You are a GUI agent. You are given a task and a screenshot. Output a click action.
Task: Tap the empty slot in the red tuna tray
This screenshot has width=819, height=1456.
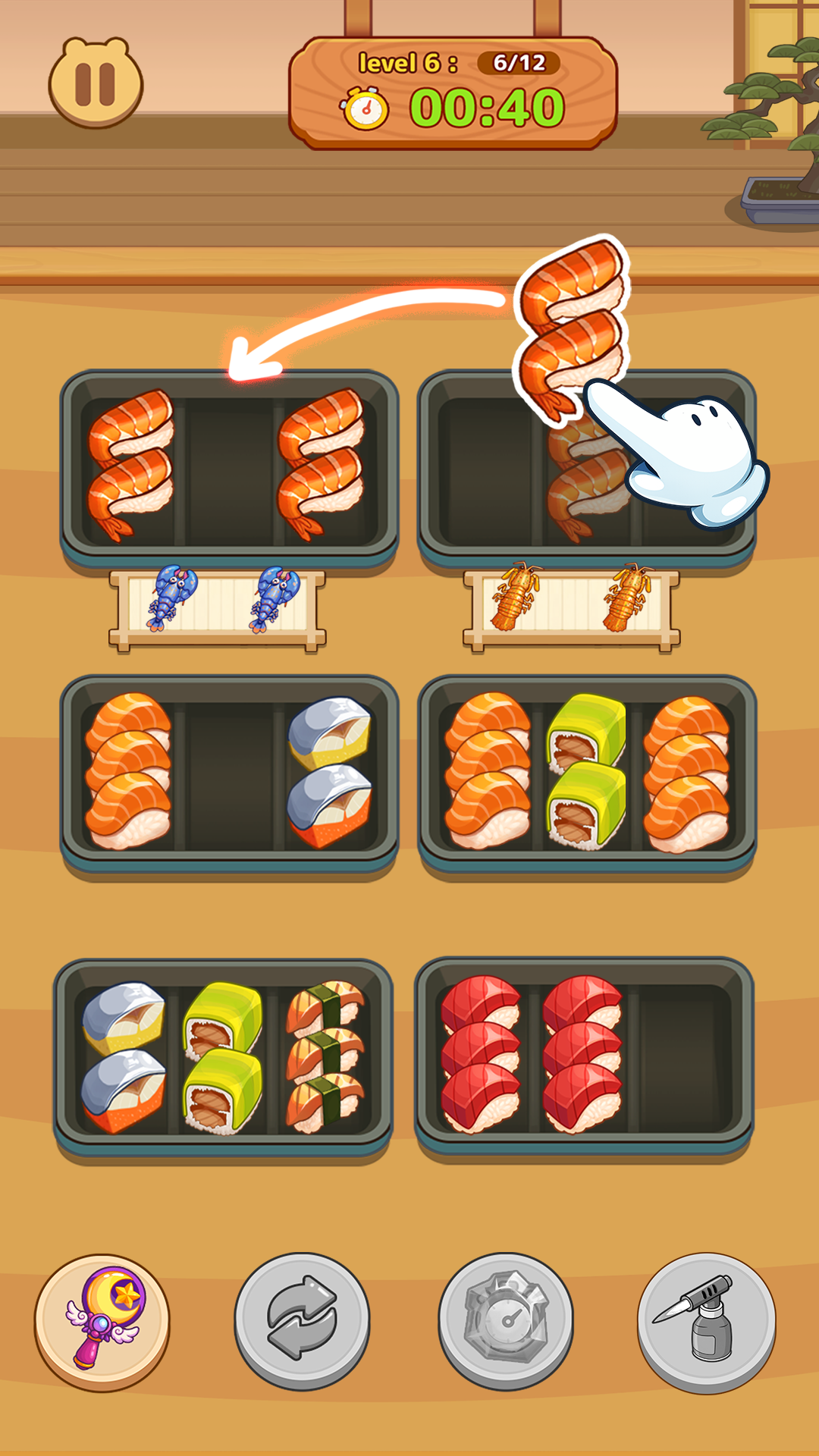(684, 1054)
